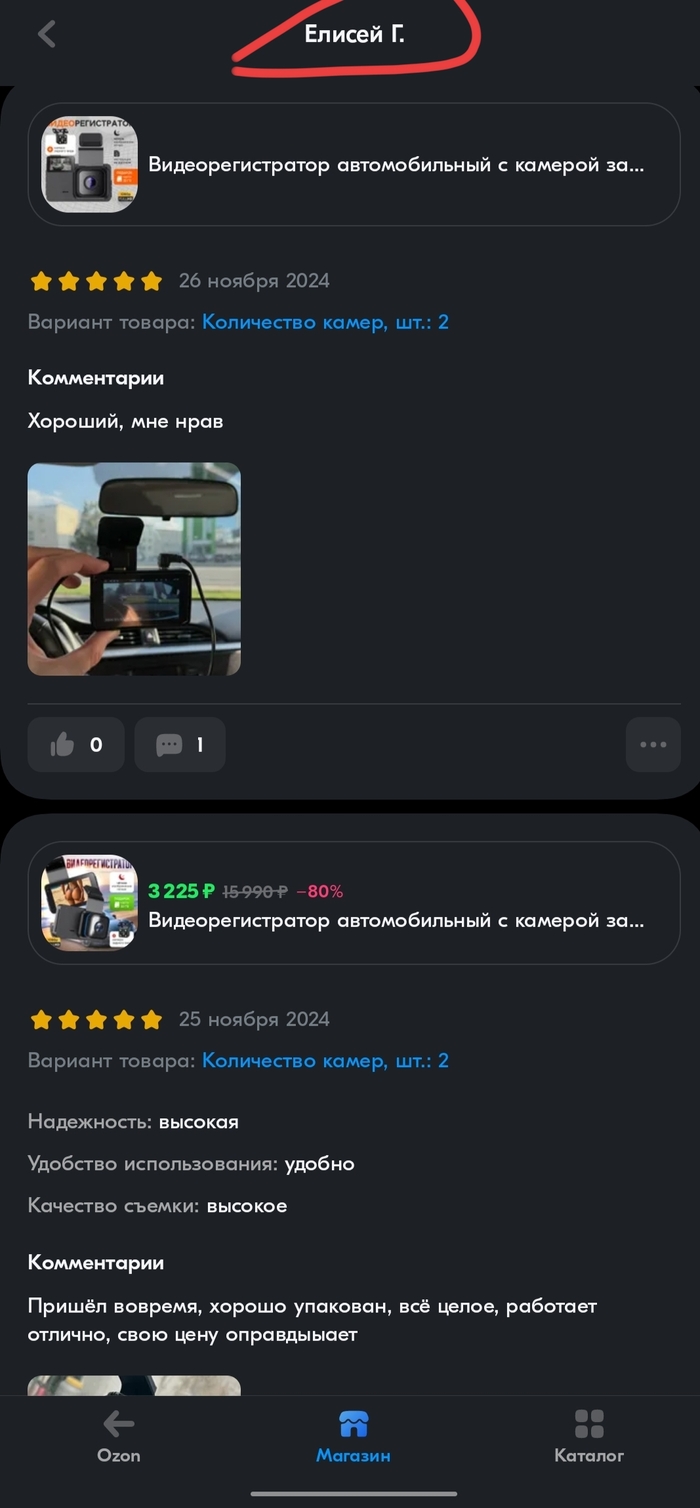This screenshot has height=1508, width=700.
Task: Switch to the Магазин tab
Action: click(353, 1436)
